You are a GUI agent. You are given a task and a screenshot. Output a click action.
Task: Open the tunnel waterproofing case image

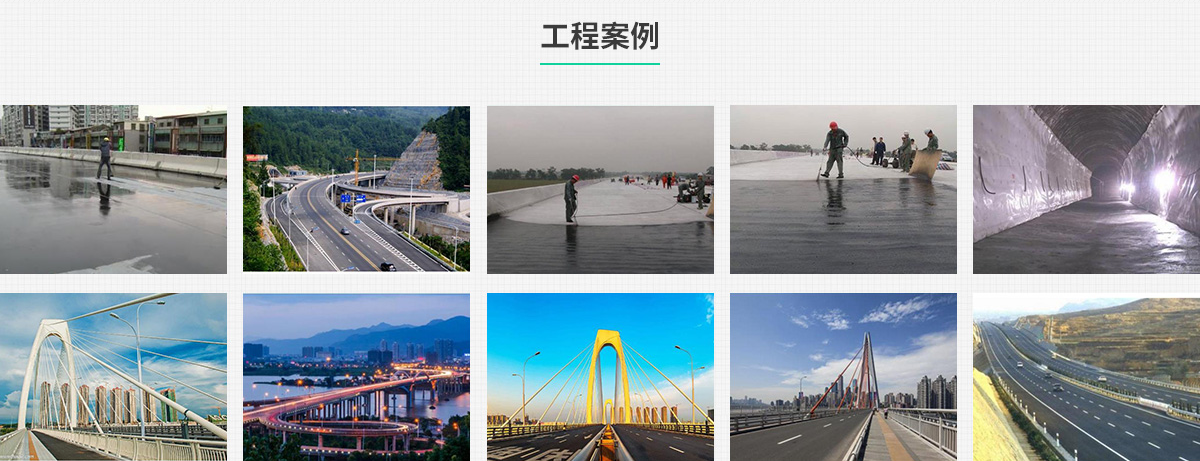pyautogui.click(x=1086, y=189)
